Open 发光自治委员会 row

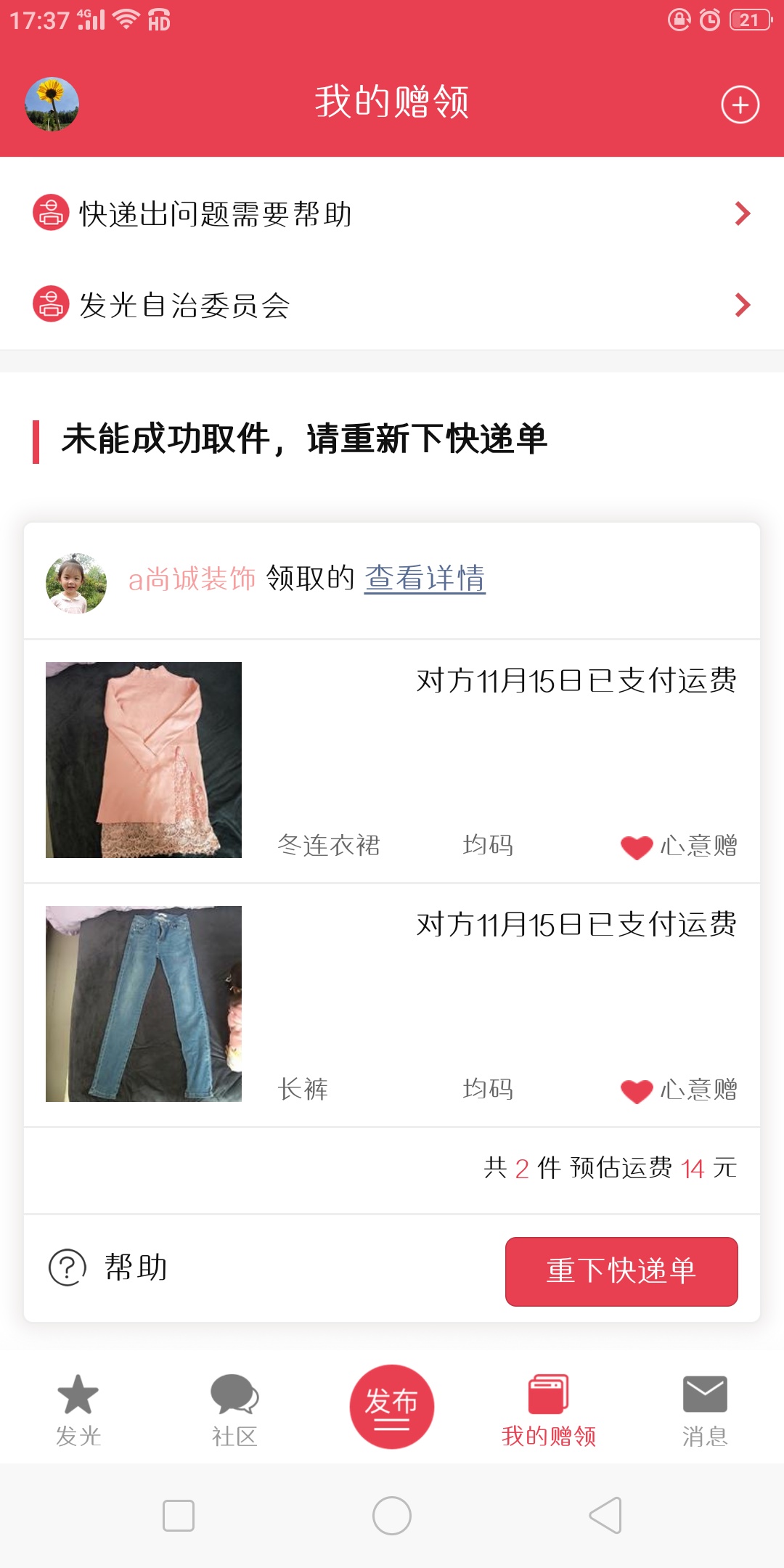(x=392, y=305)
